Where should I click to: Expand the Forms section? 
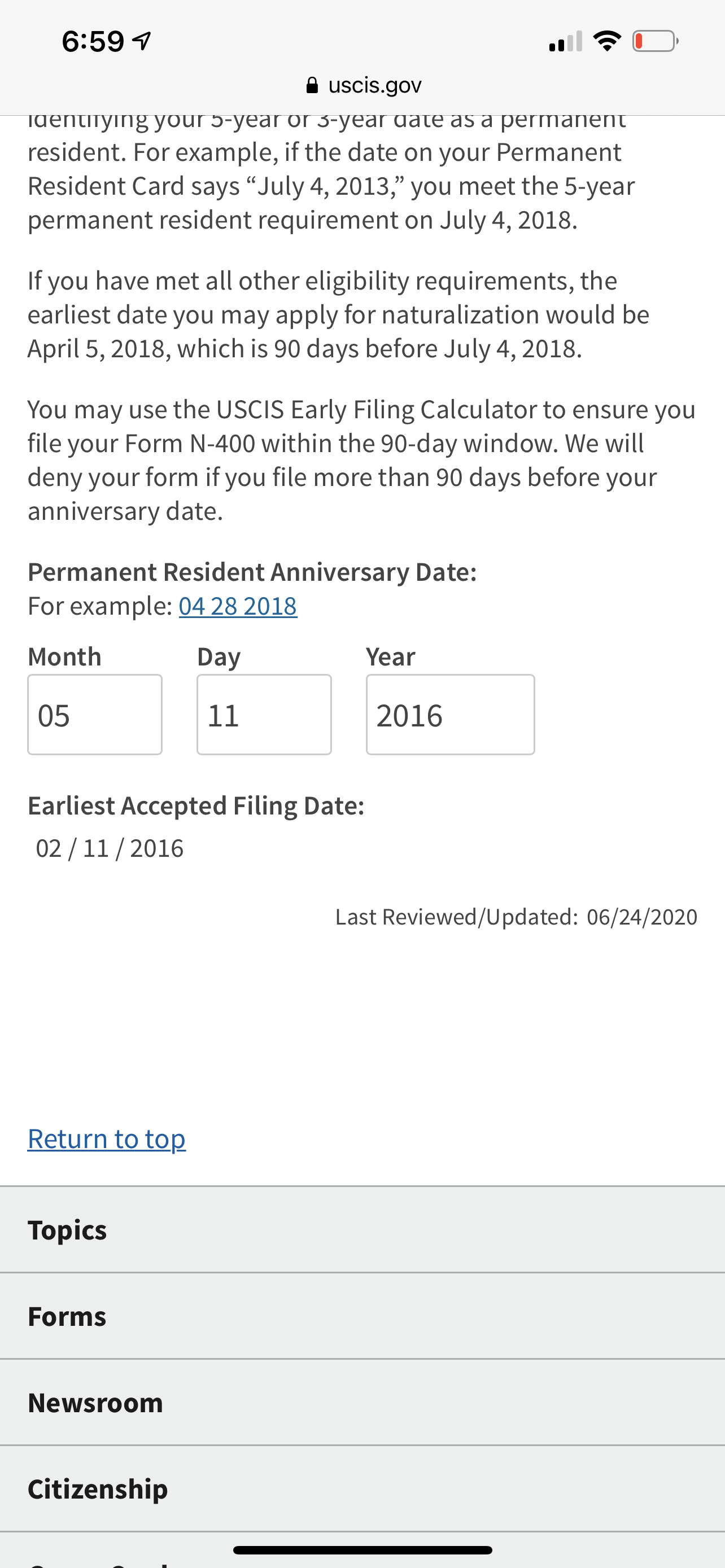(362, 1316)
